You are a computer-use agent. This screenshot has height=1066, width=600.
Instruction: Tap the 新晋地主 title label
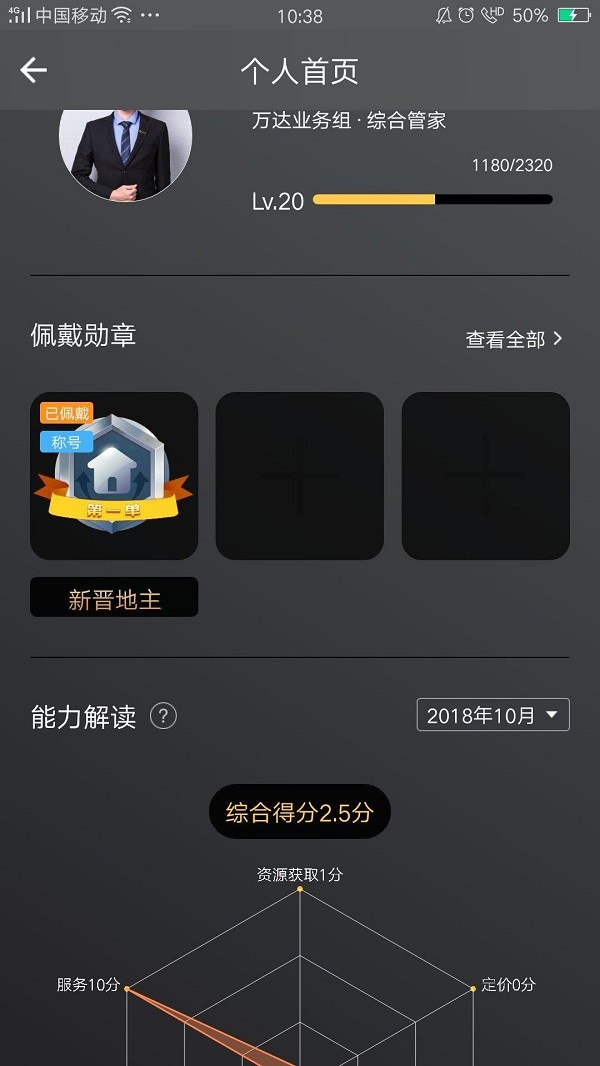tap(114, 598)
